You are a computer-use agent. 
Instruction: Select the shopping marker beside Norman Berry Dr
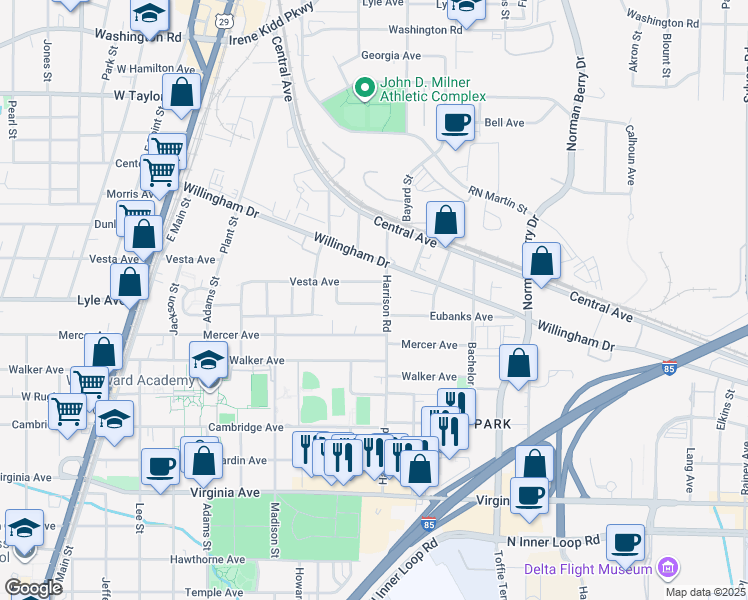[541, 262]
